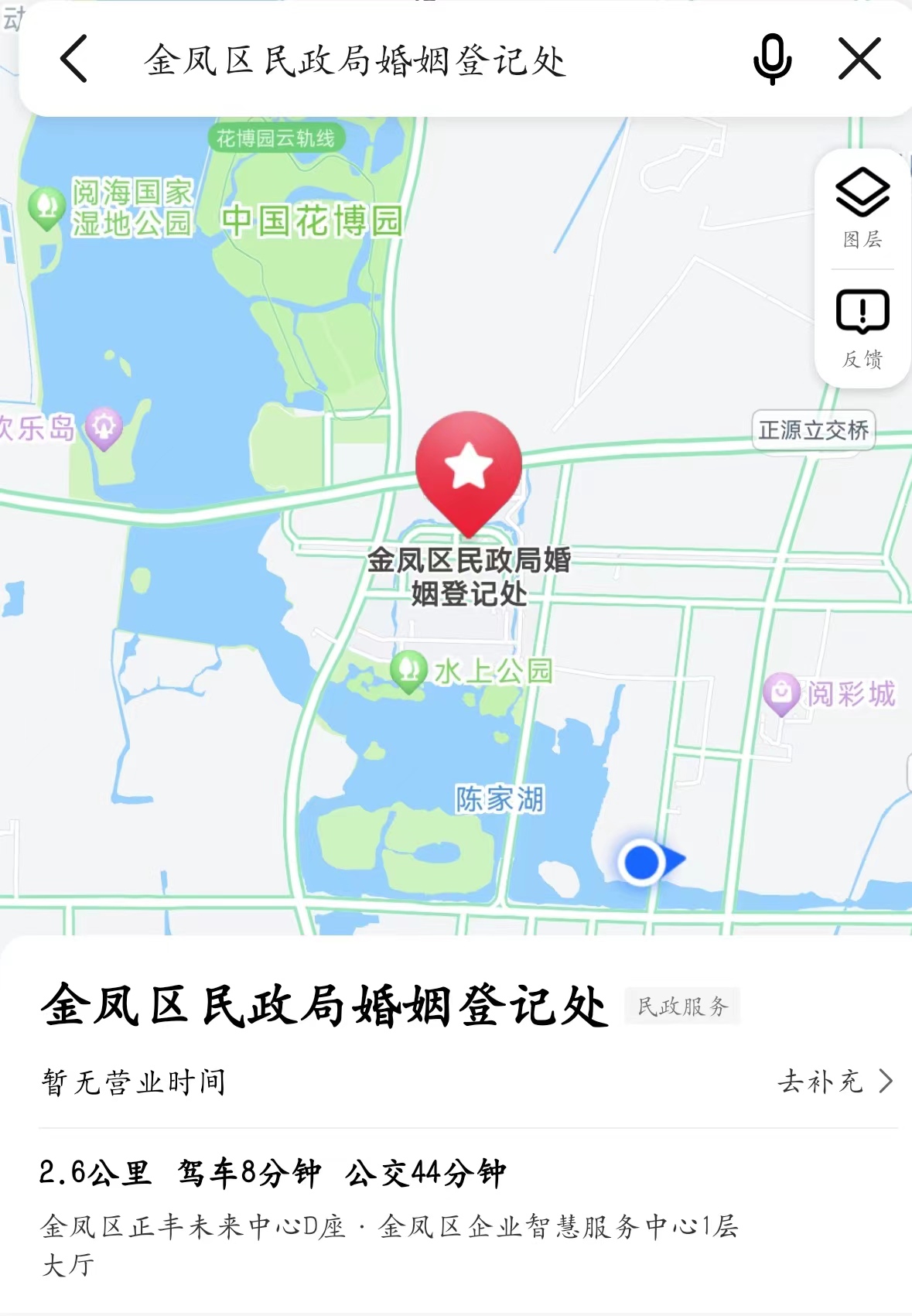Select the 欢乐岛 marker

(104, 427)
